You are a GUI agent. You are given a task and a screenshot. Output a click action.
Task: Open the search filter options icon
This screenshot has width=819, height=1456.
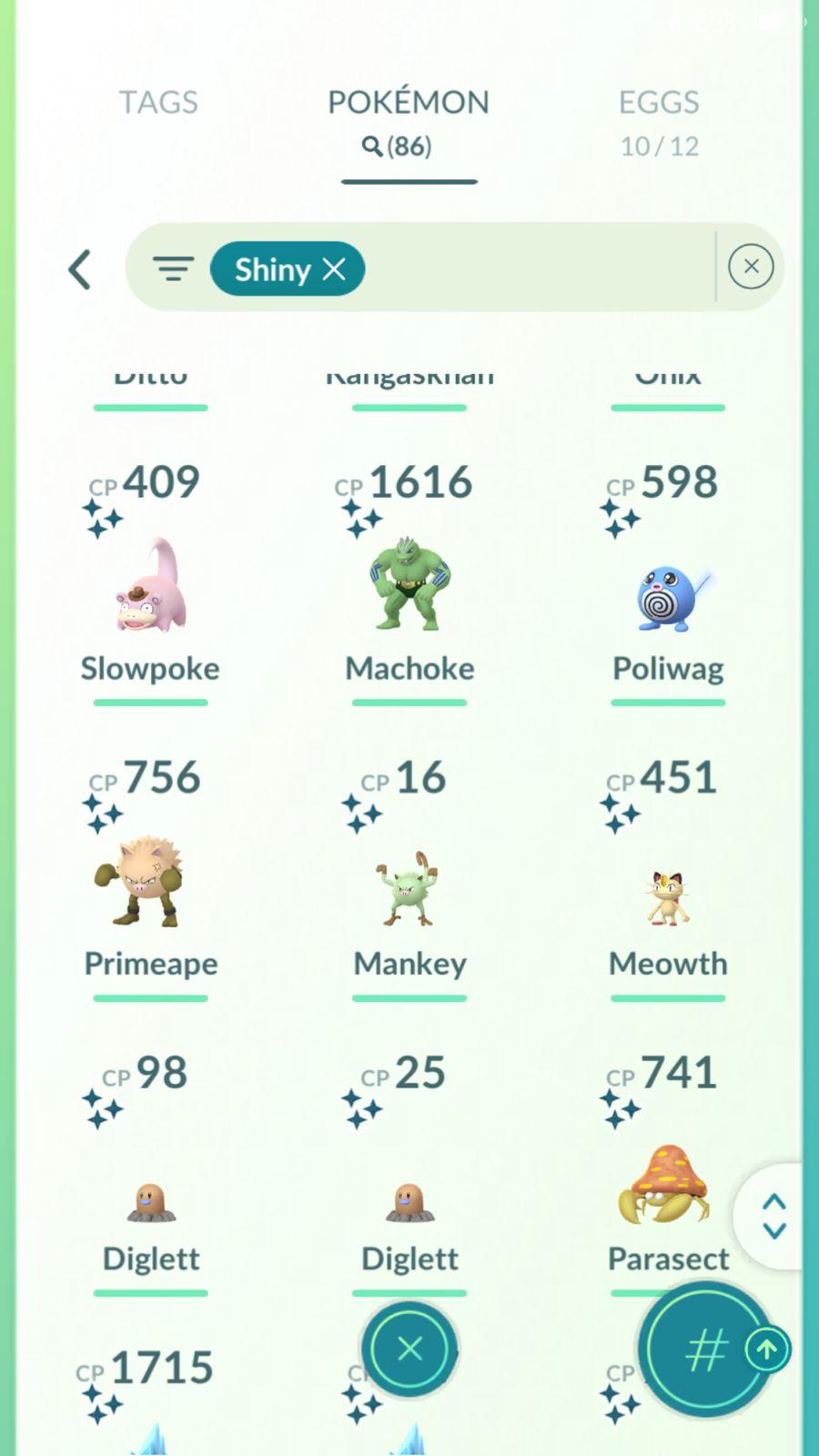(x=173, y=268)
